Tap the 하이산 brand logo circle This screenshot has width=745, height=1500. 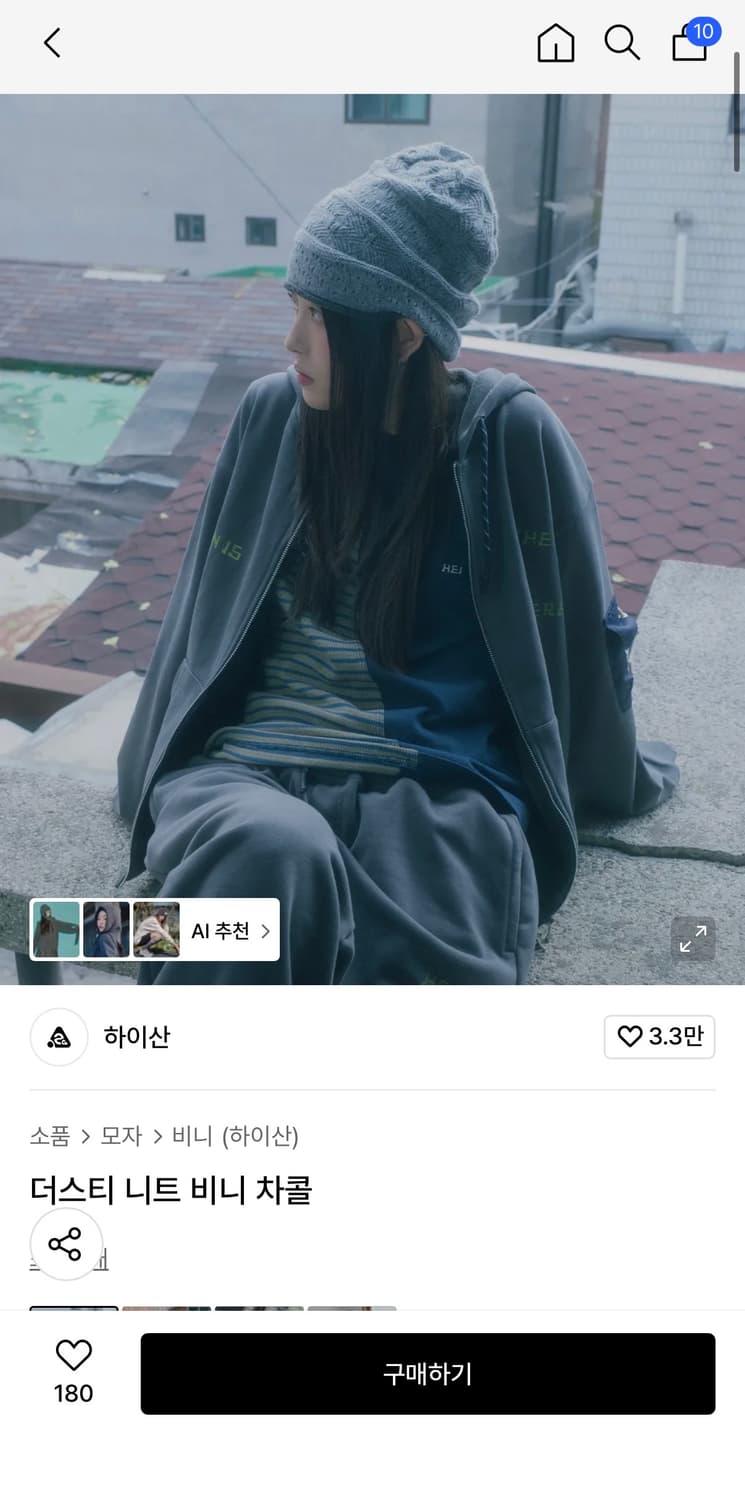[59, 1037]
